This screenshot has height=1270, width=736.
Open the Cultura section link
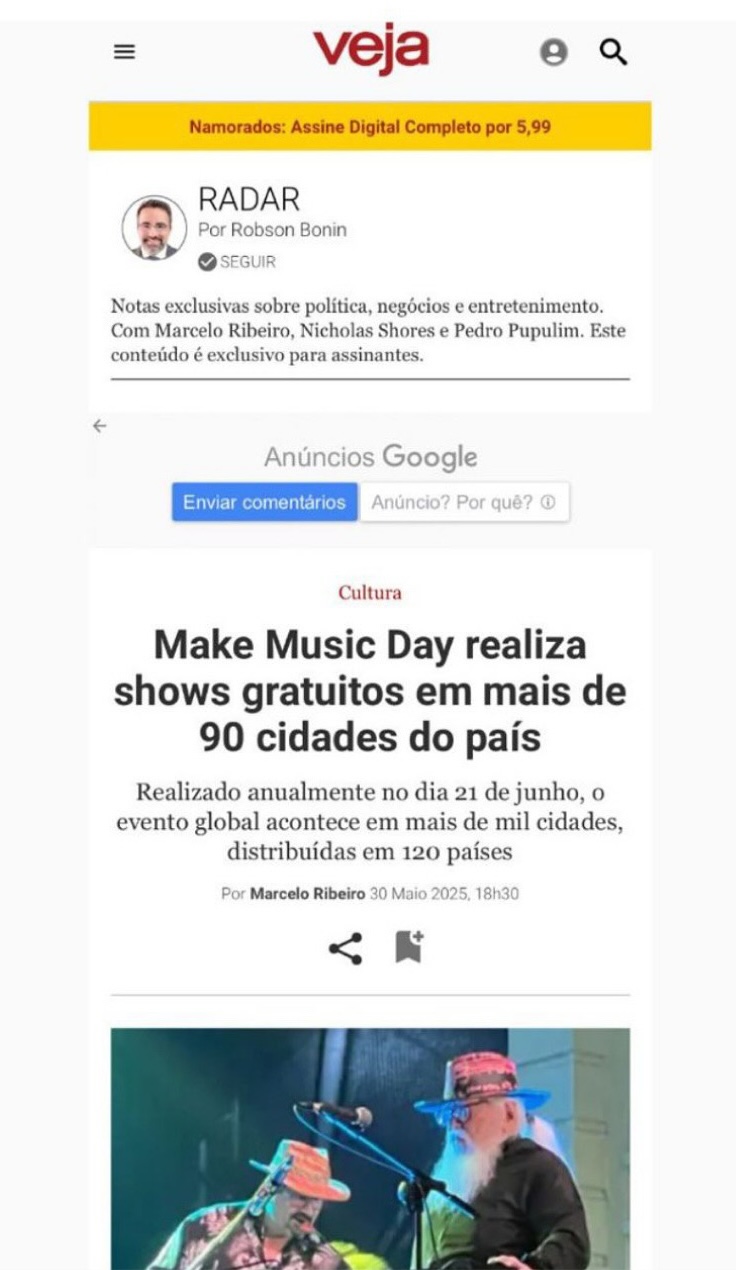click(369, 593)
